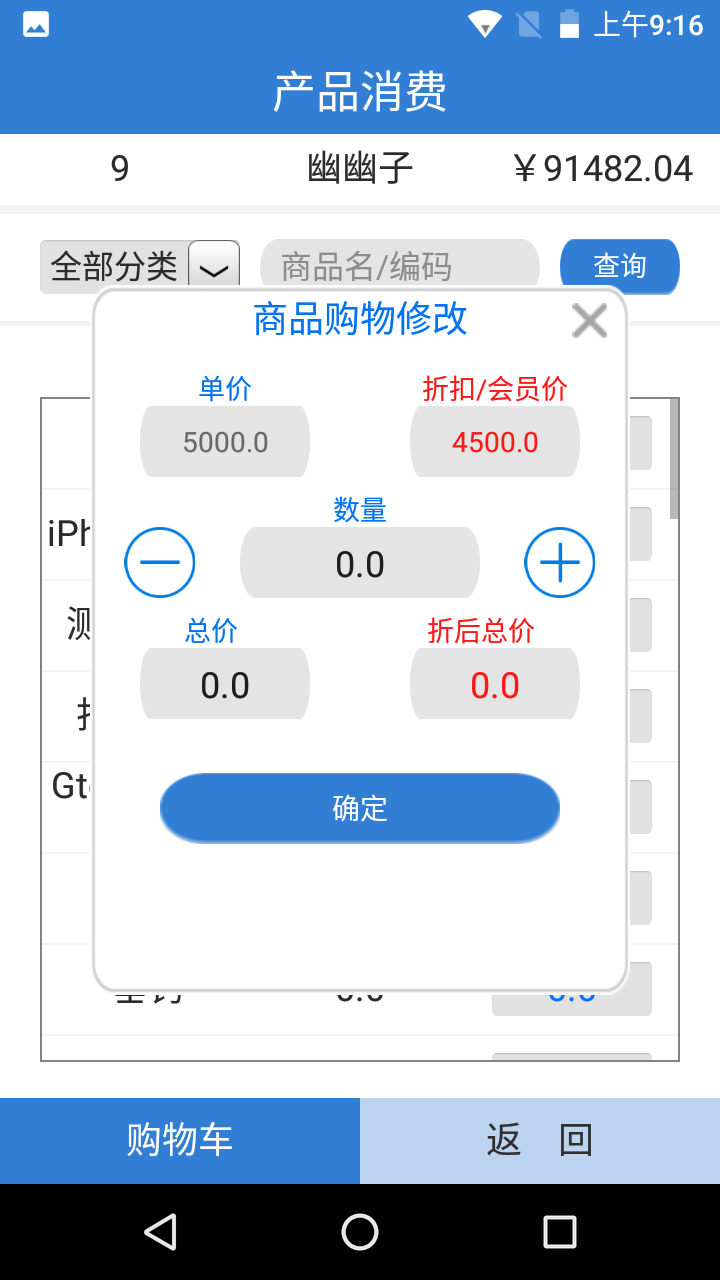720x1280 pixels.
Task: Tap the 折后总价 discounted total field
Action: click(x=495, y=684)
